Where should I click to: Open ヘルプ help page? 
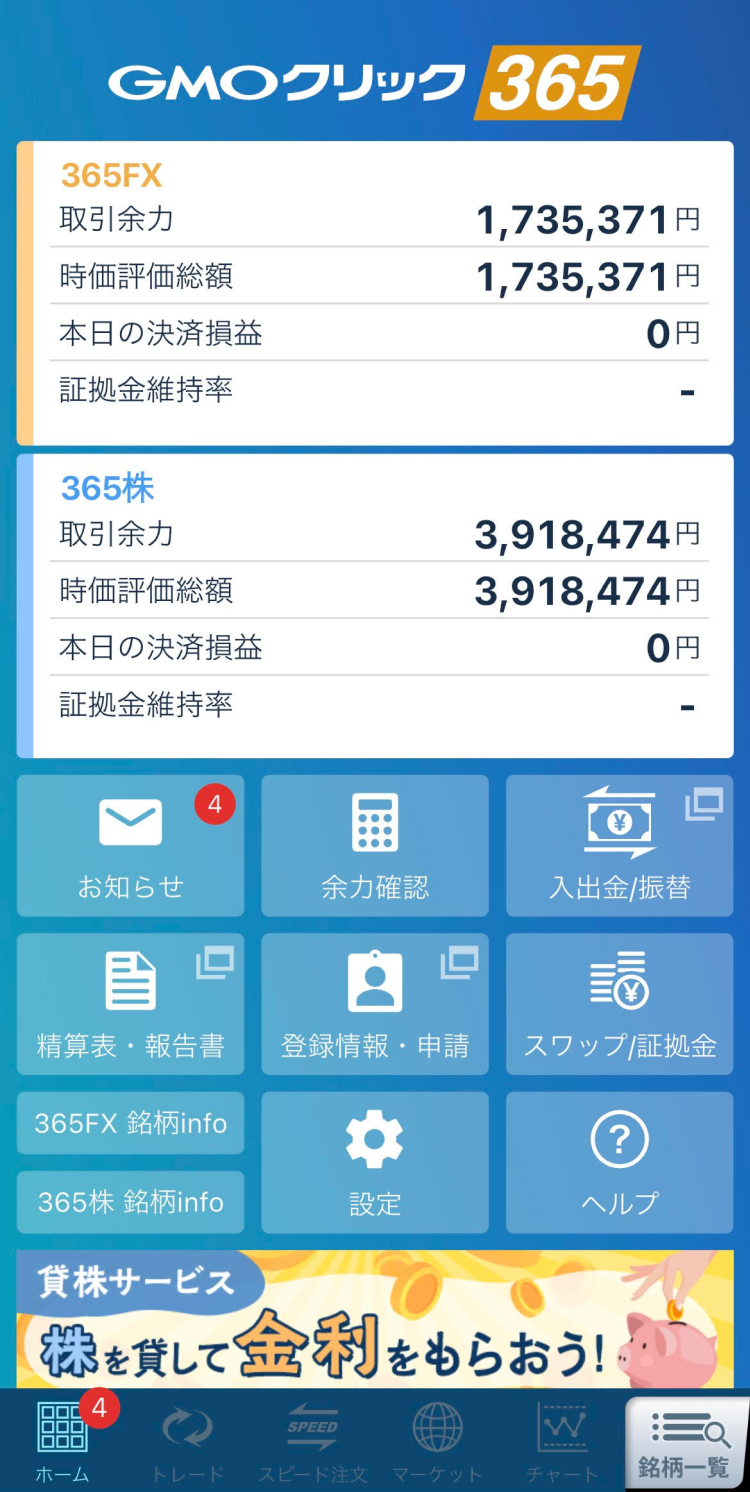pos(620,1162)
